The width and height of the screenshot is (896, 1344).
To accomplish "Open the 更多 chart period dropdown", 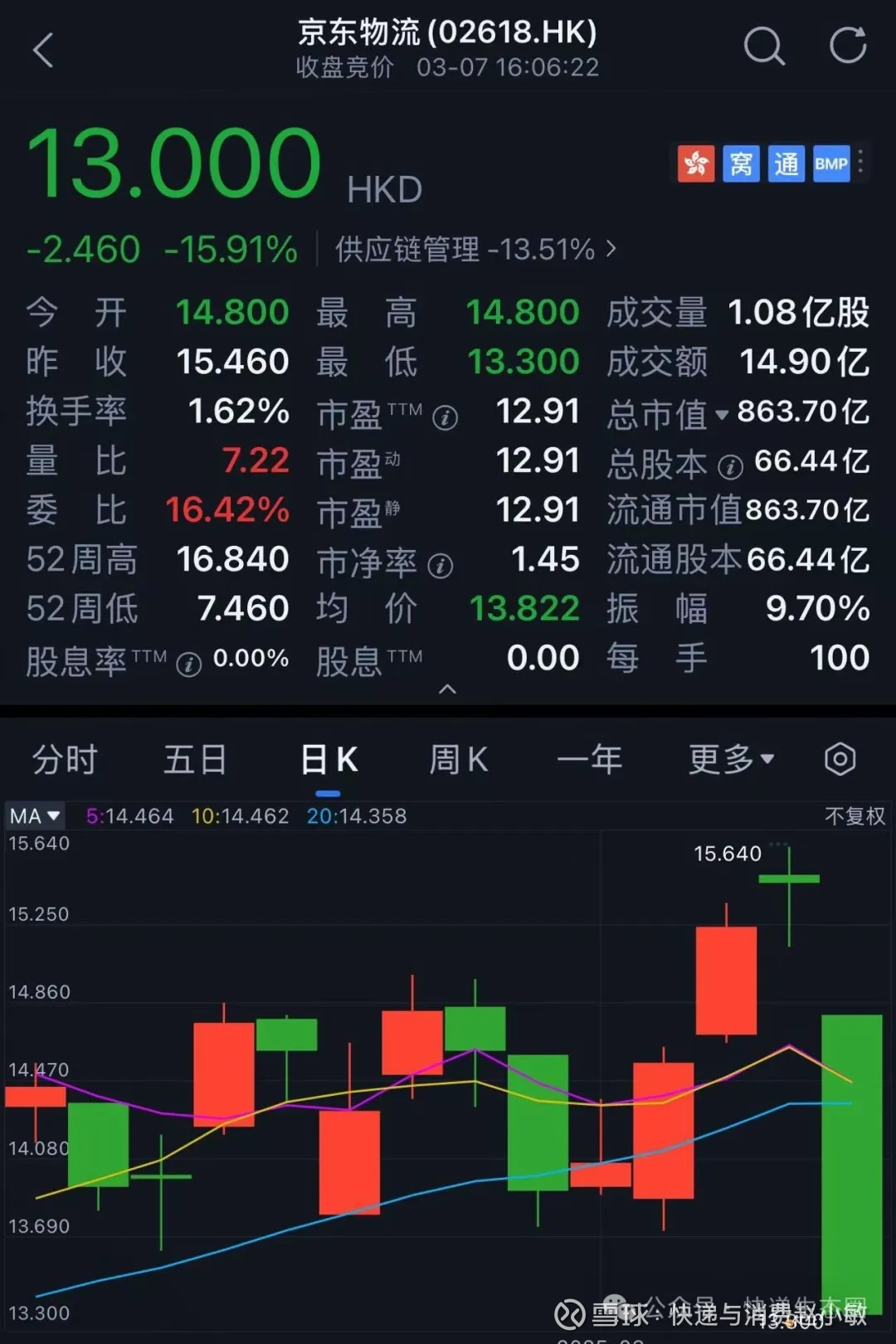I will (729, 758).
